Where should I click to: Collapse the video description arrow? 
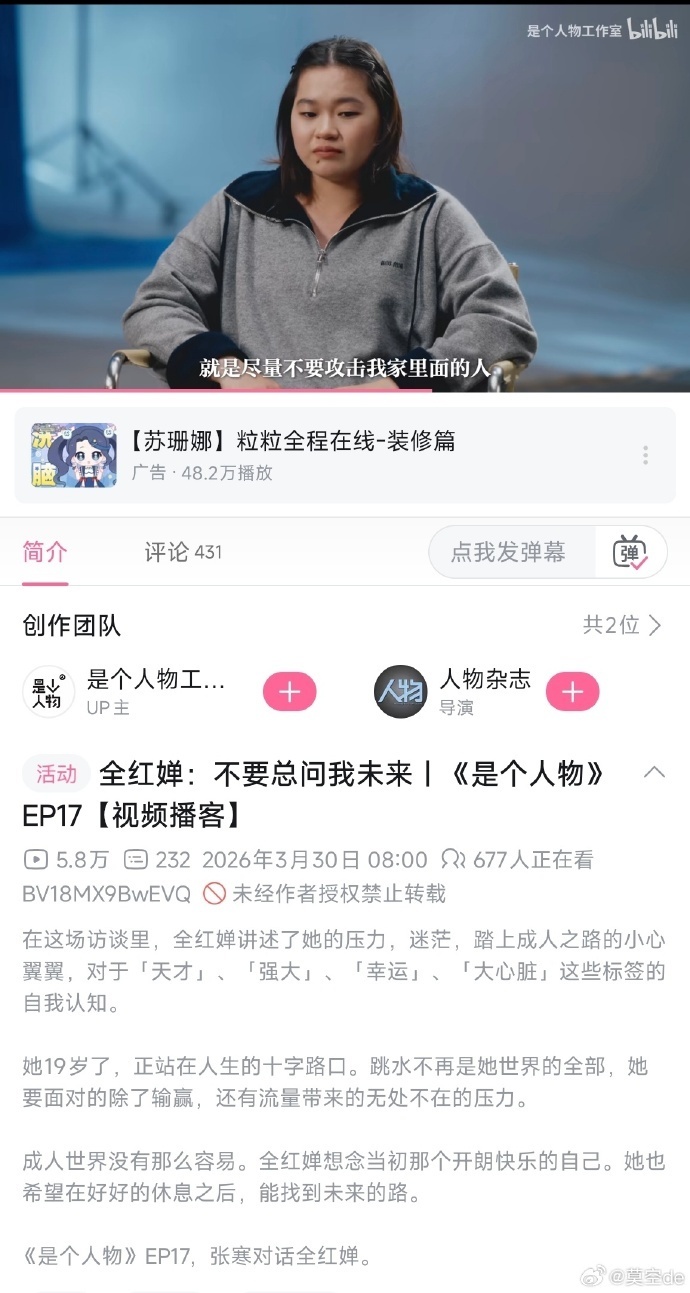[x=654, y=772]
